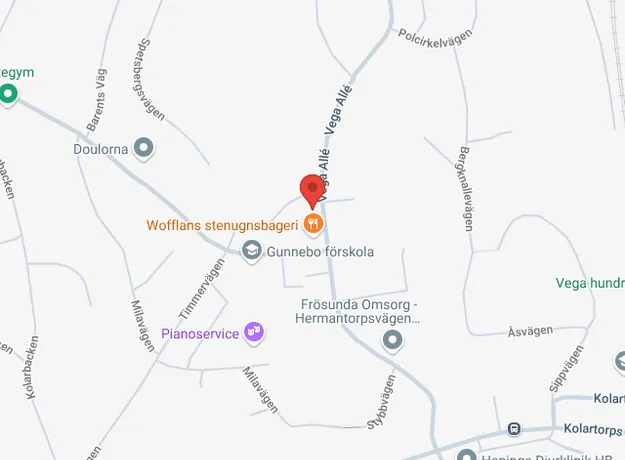625x460 pixels.
Task: Tap the Kolartorp bus stop icon
Action: [513, 429]
